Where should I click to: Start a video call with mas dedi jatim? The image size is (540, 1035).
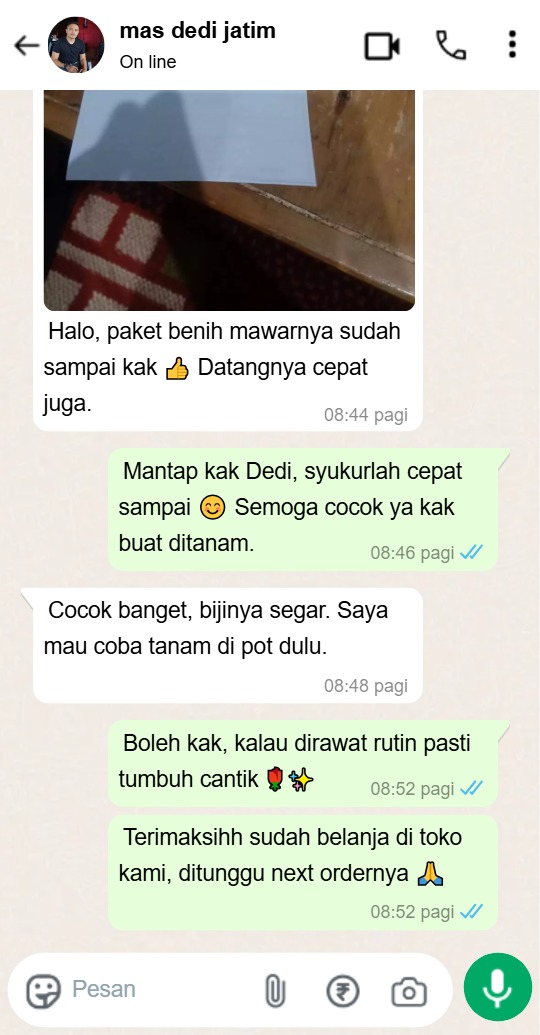pyautogui.click(x=382, y=46)
